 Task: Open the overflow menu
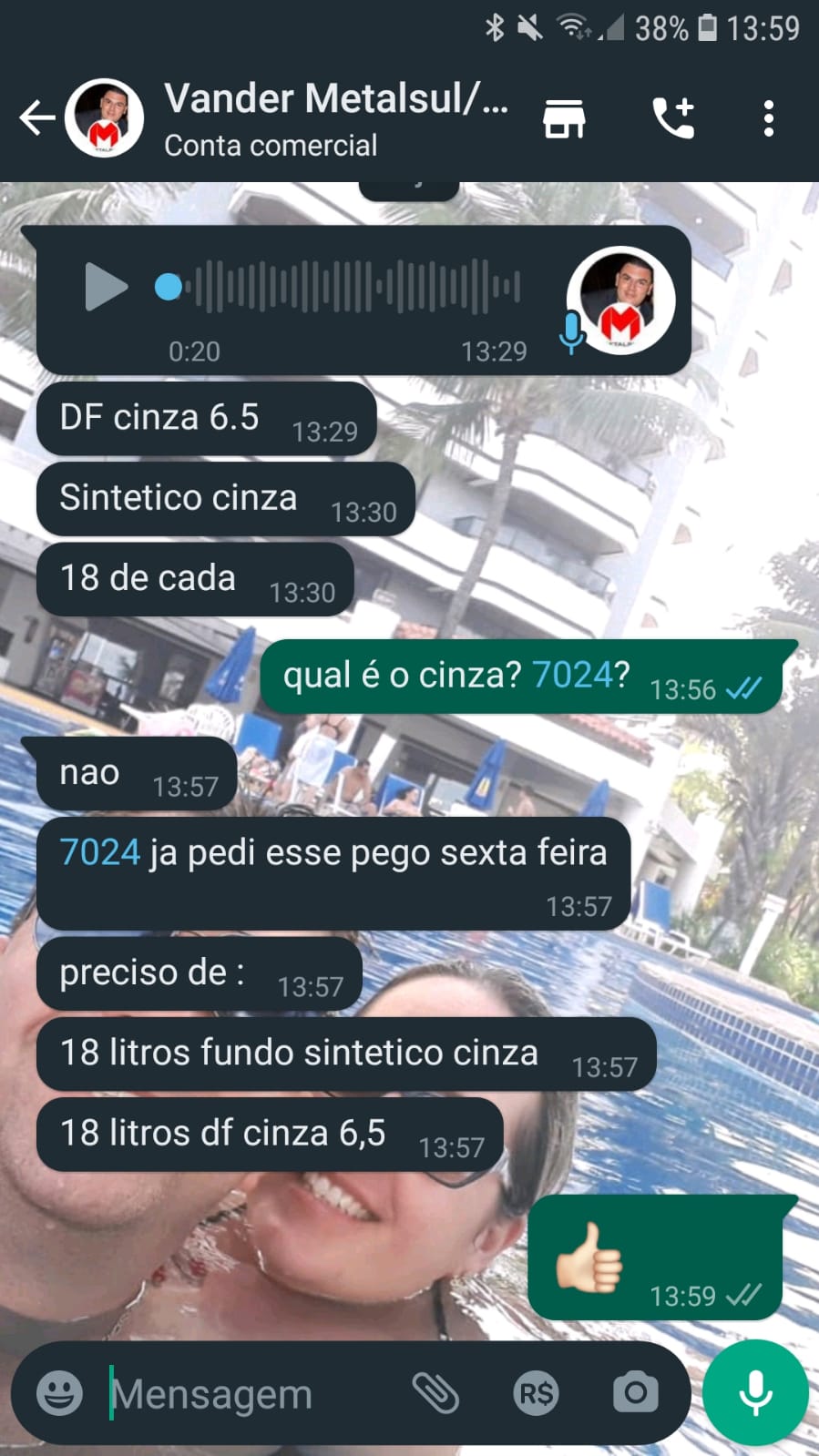pyautogui.click(x=768, y=118)
